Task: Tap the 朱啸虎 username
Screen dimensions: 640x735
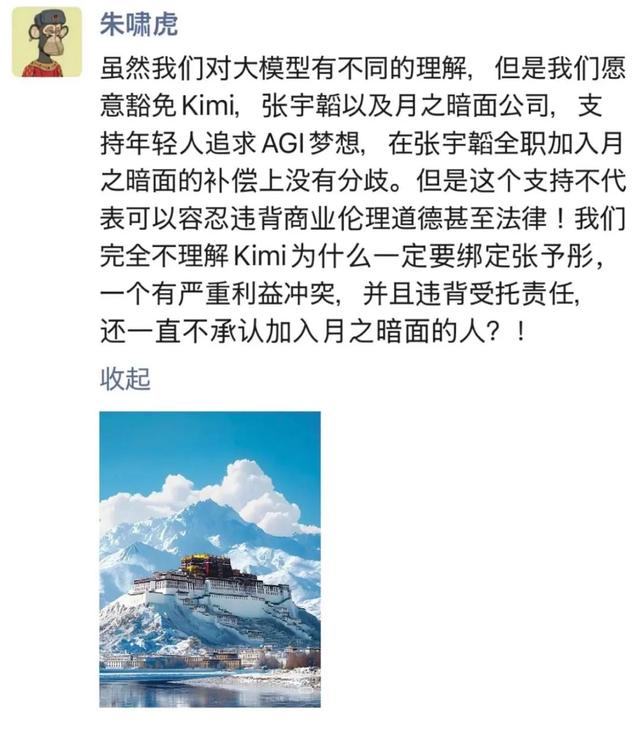Action: [138, 25]
